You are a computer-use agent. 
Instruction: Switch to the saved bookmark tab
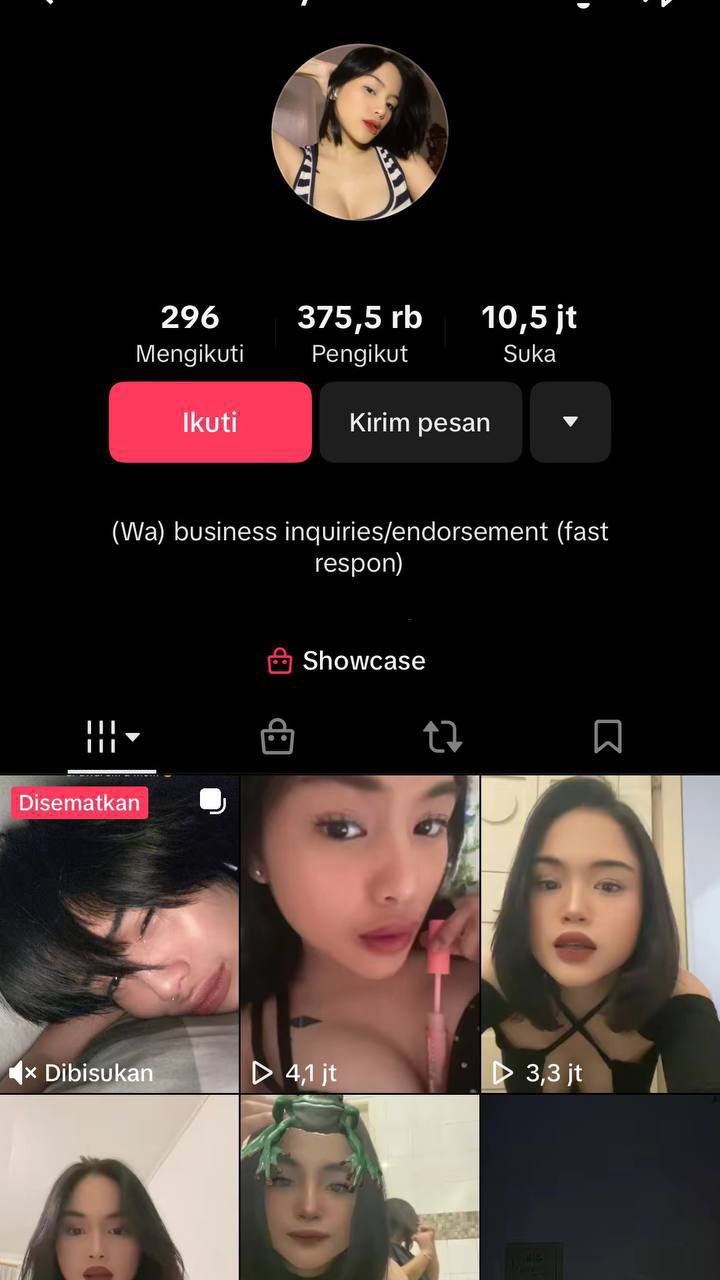point(607,738)
